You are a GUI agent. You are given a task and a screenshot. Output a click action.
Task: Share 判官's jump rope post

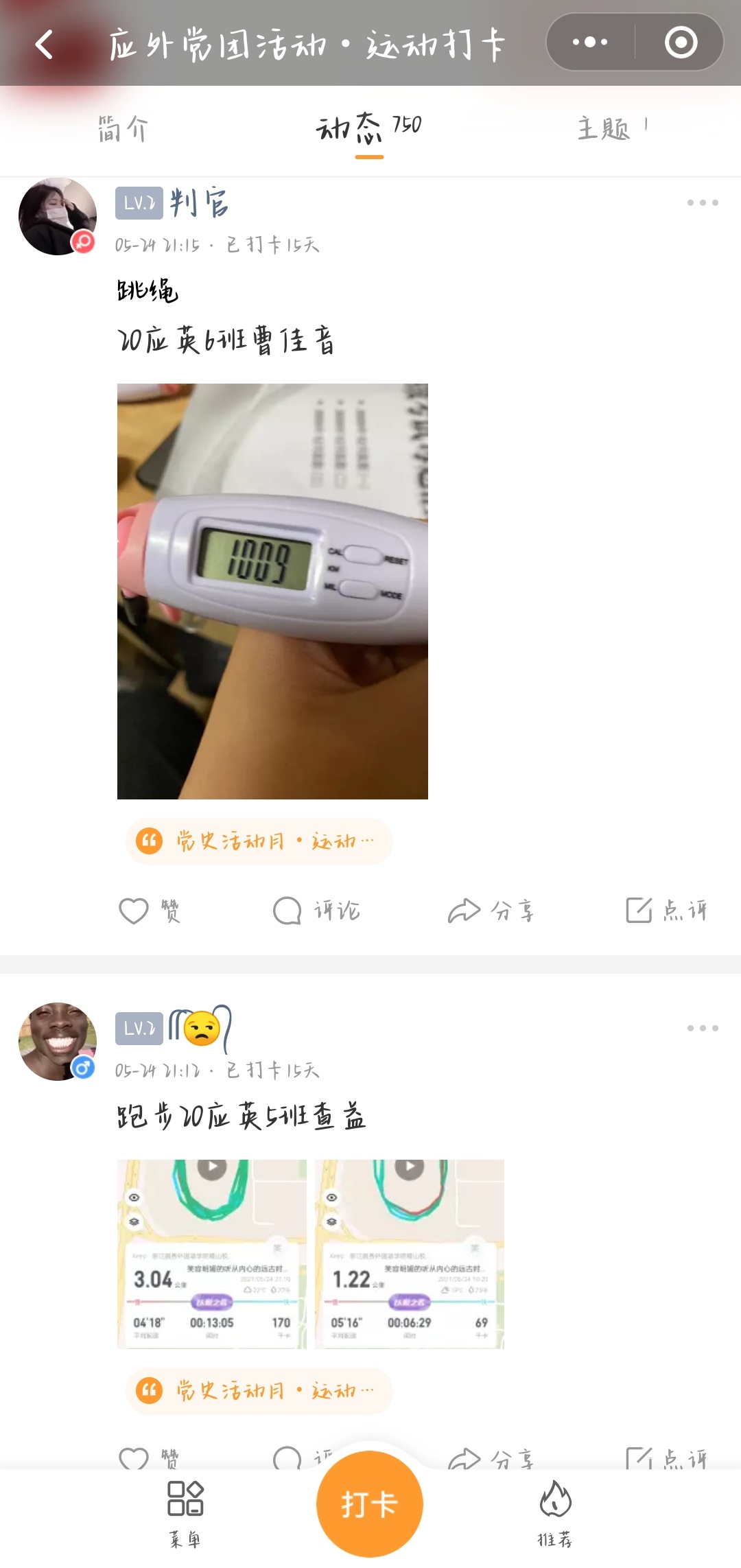[x=491, y=911]
